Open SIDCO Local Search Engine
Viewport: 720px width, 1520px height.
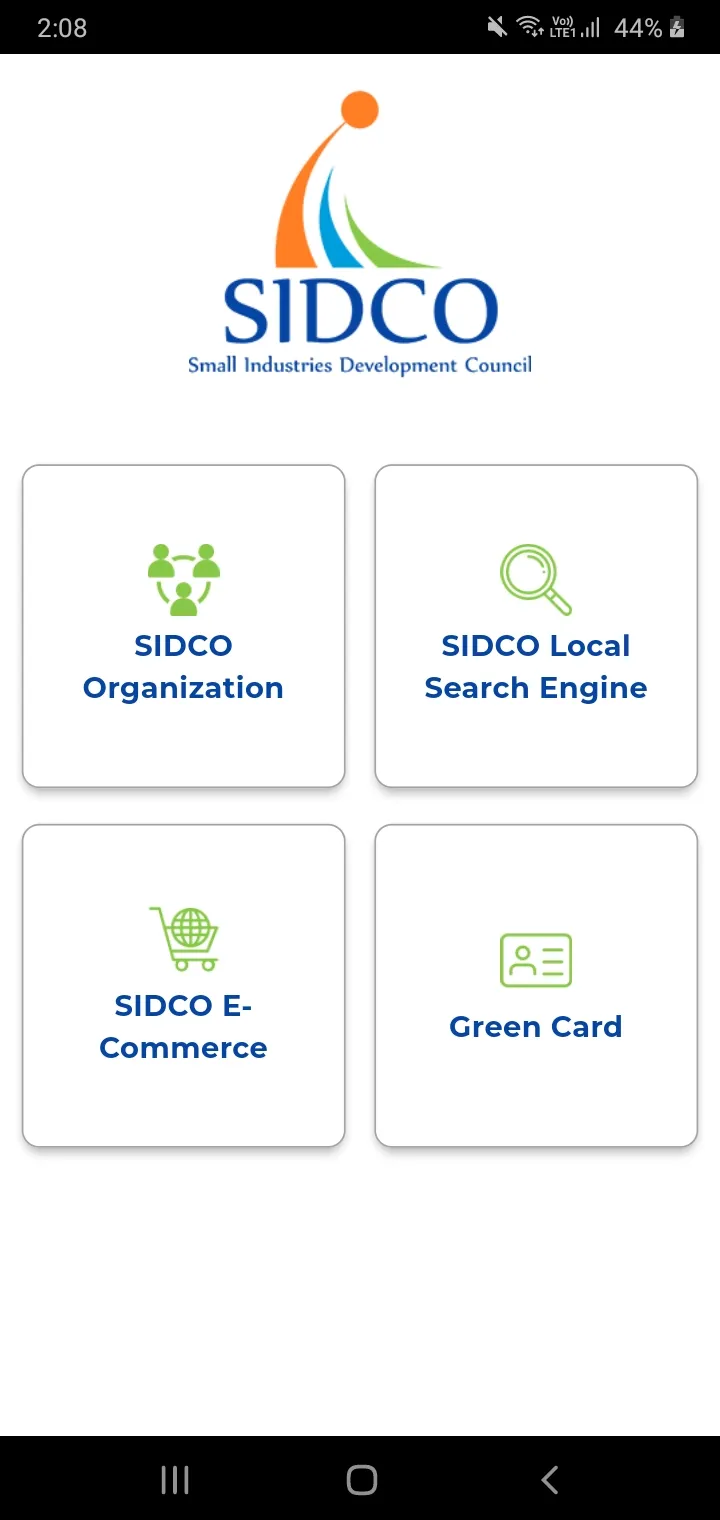(x=536, y=626)
